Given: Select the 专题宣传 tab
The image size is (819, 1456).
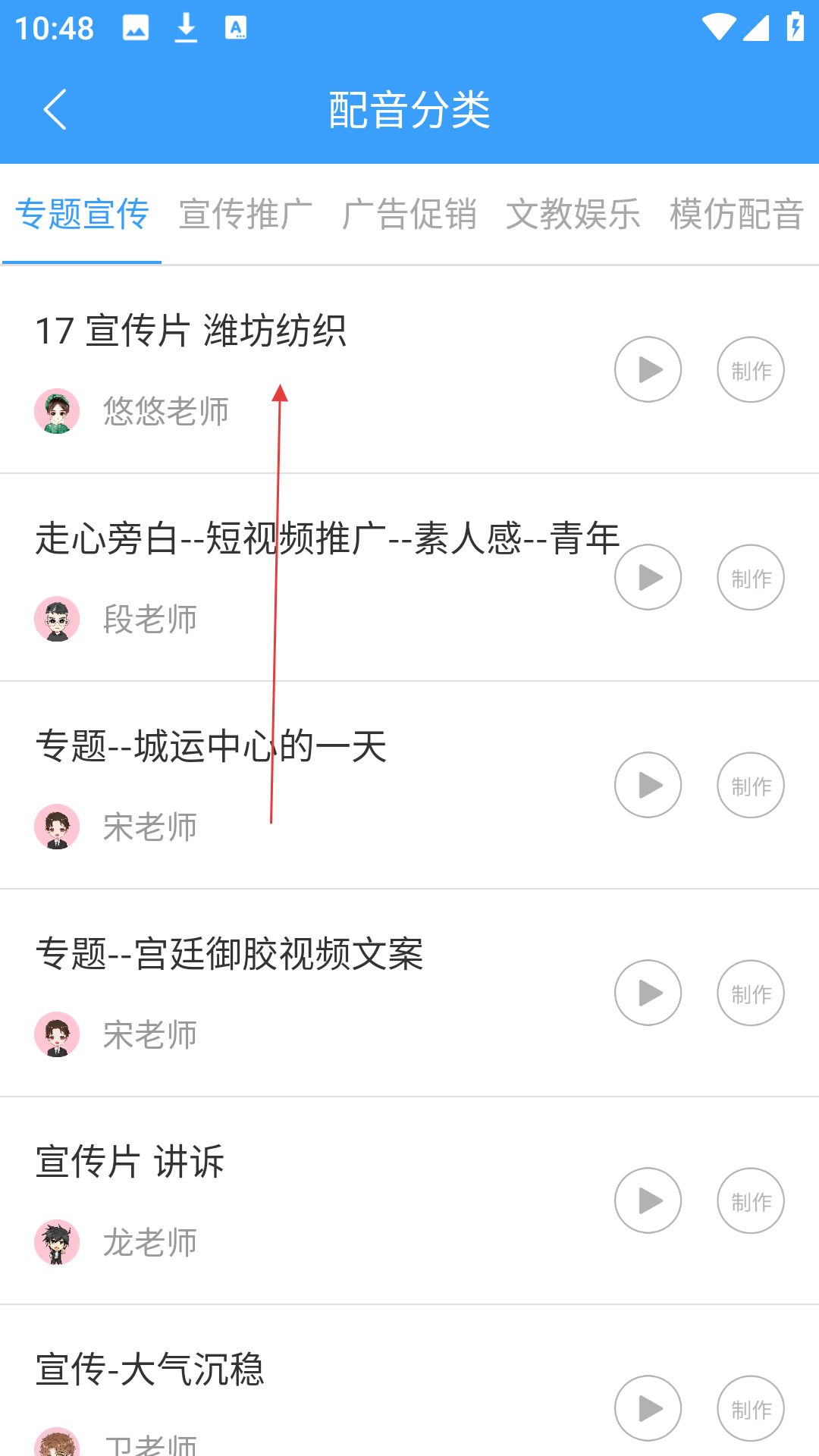Looking at the screenshot, I should [x=82, y=214].
